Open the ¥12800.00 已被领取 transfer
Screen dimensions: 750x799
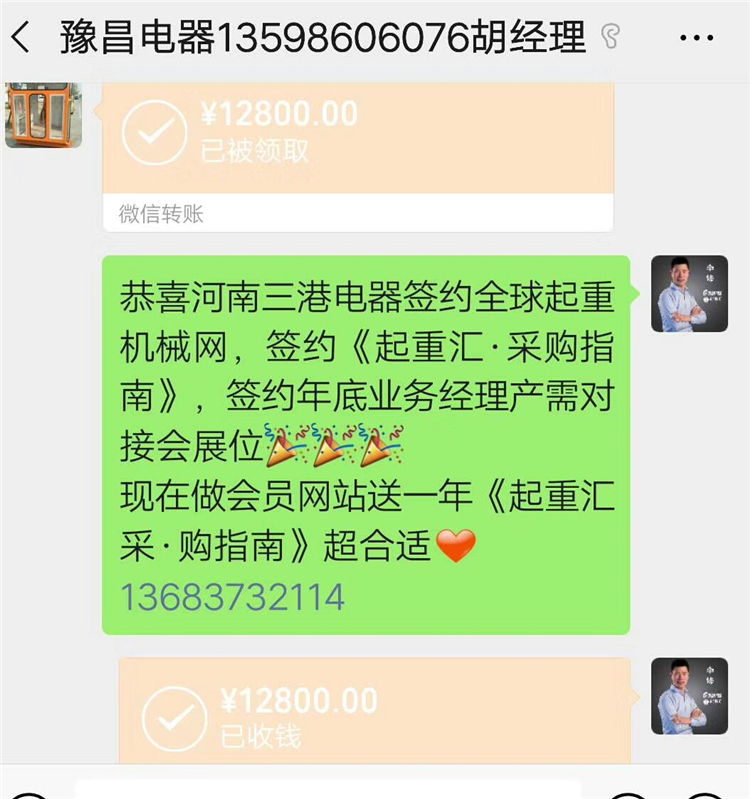tap(357, 138)
